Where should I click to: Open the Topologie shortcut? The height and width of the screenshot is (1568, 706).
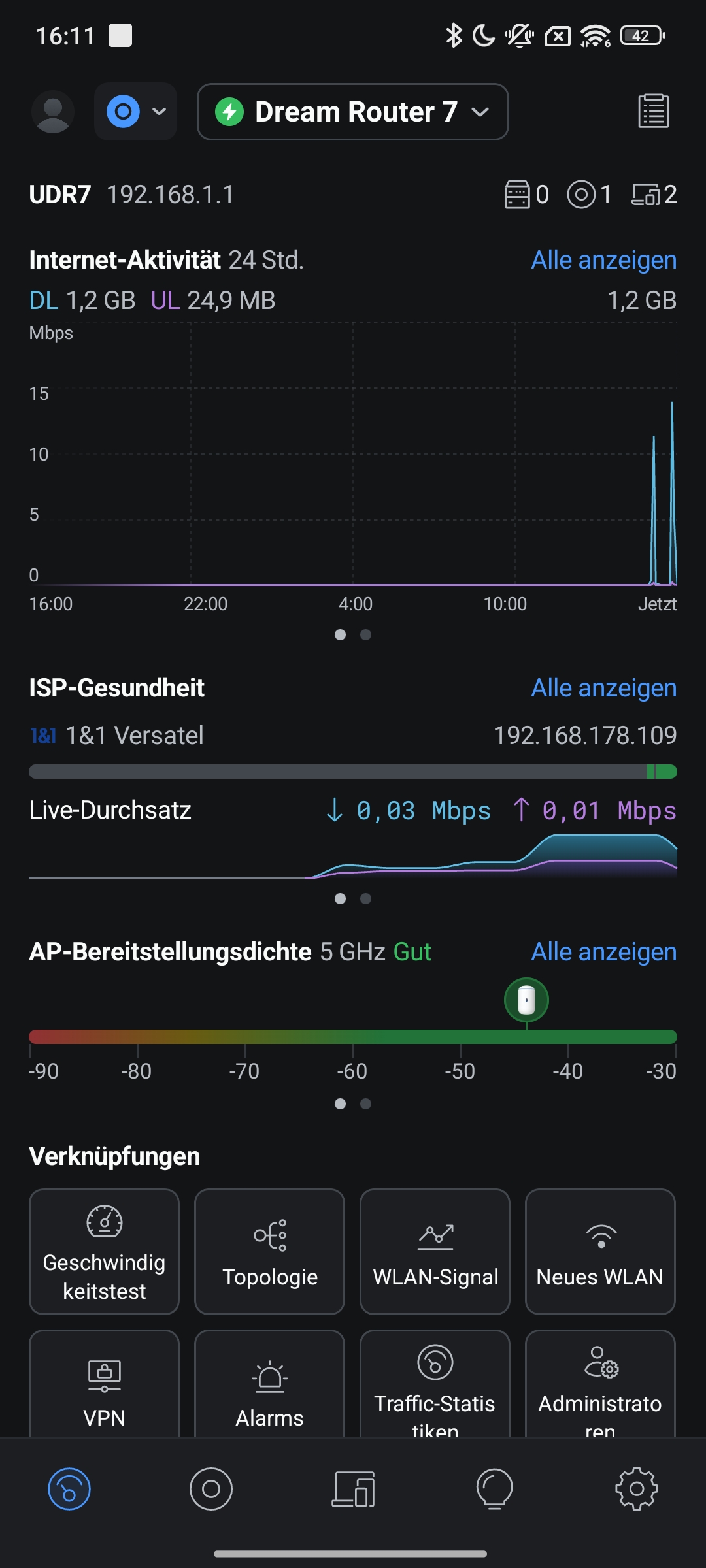click(269, 1251)
